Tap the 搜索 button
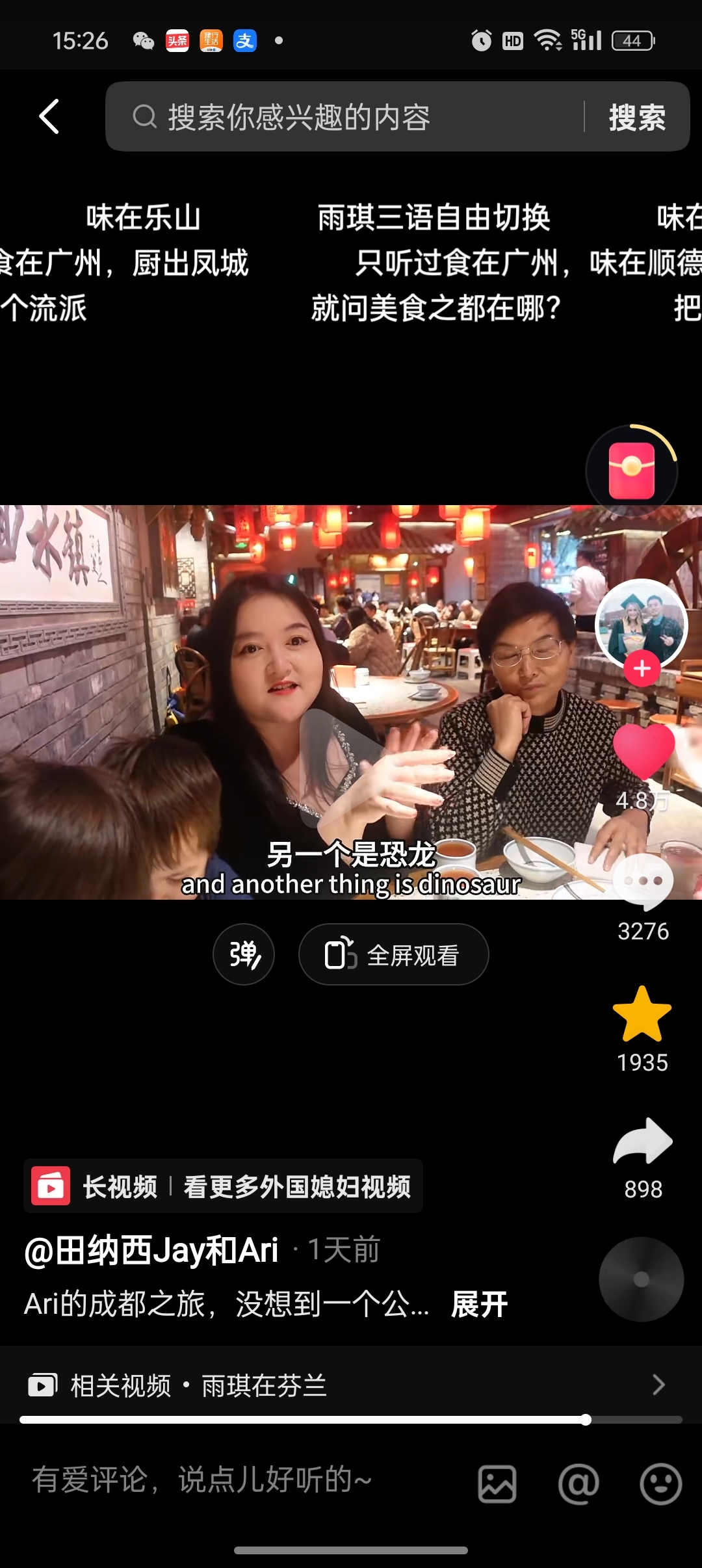702x1568 pixels. pyautogui.click(x=636, y=118)
